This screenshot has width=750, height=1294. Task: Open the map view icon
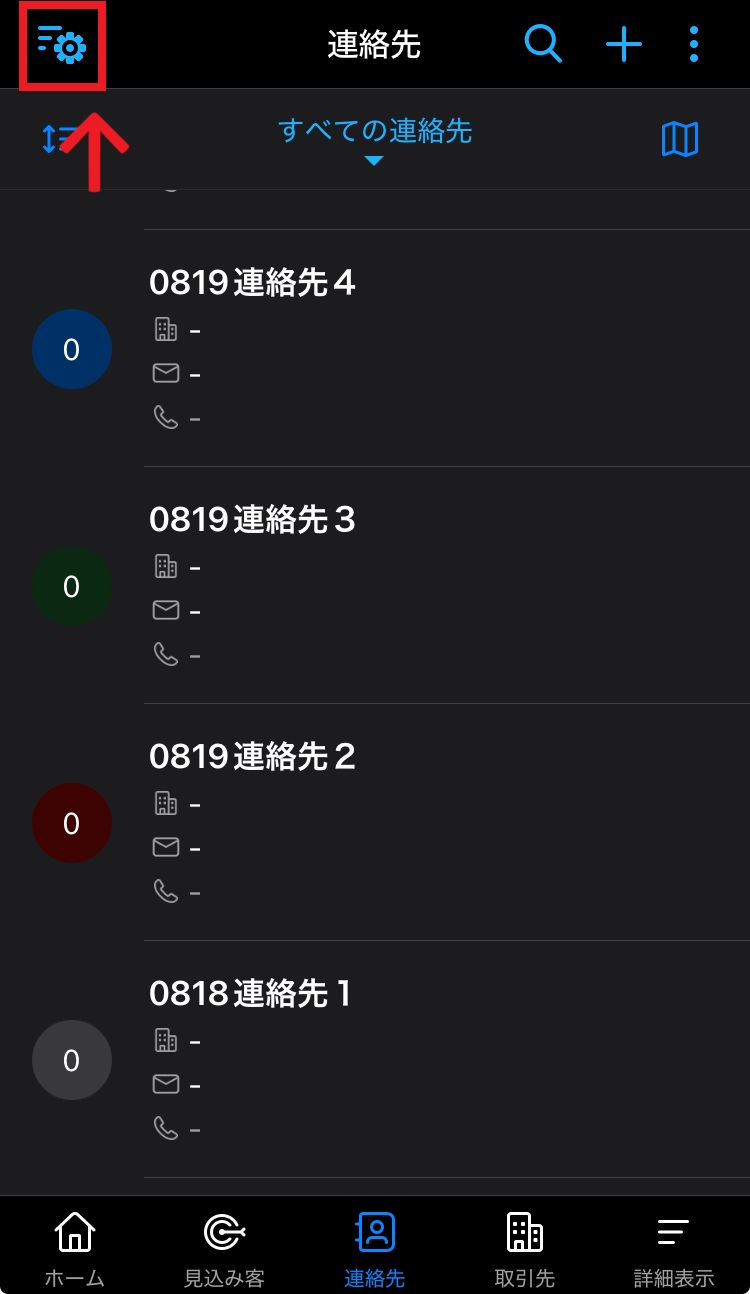click(680, 139)
